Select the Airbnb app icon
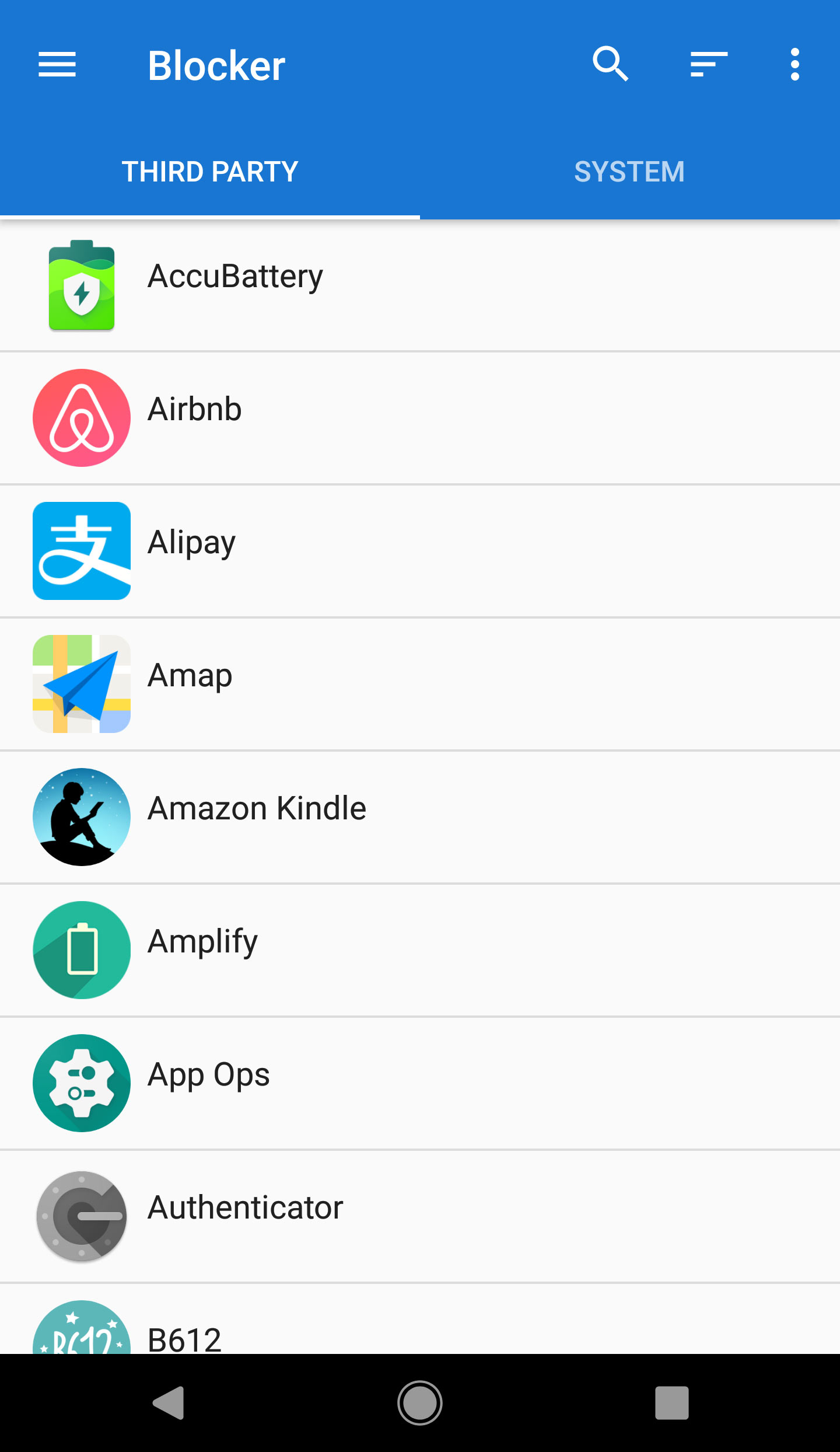 [82, 418]
